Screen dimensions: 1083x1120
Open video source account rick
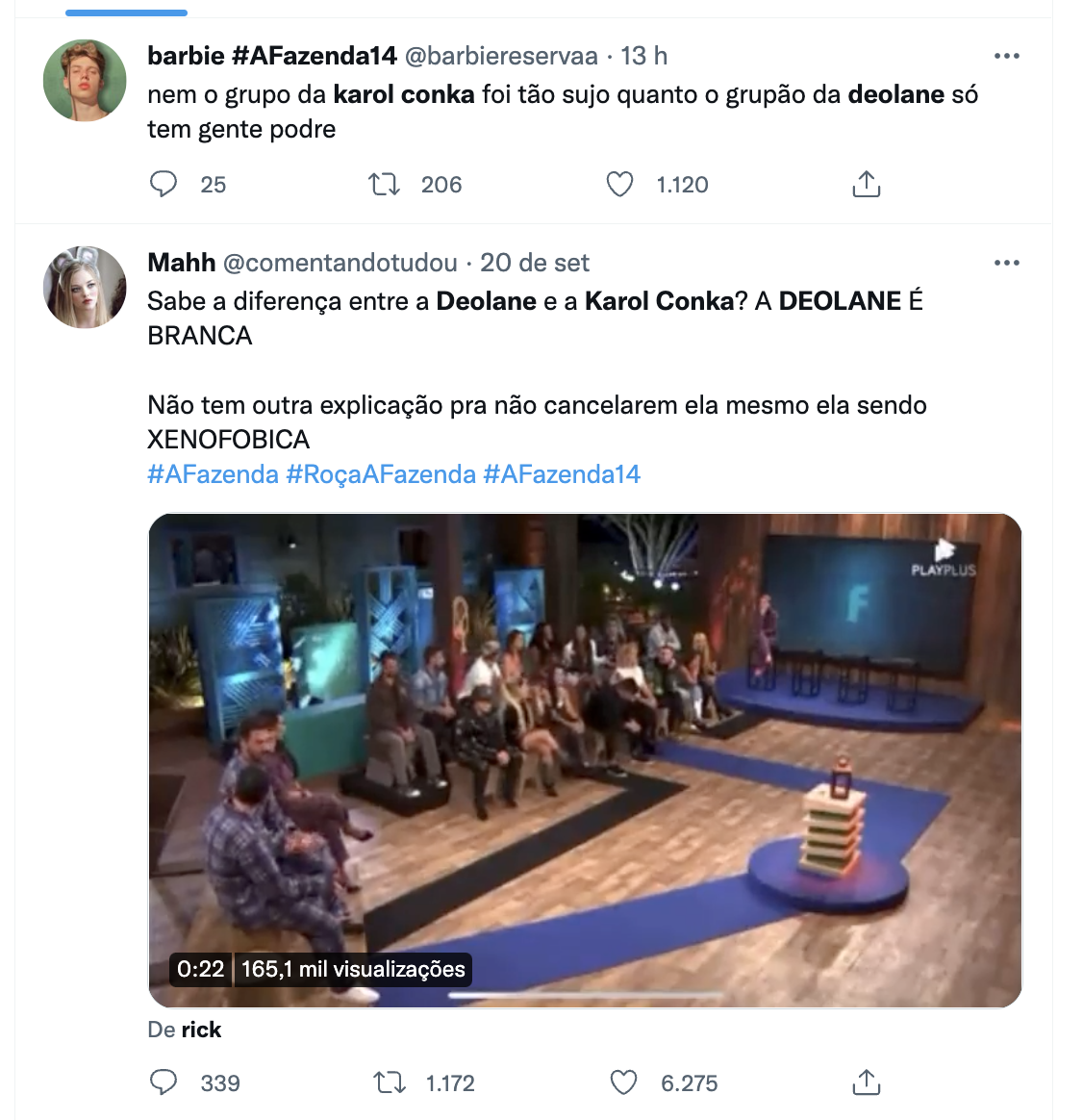point(202,1030)
